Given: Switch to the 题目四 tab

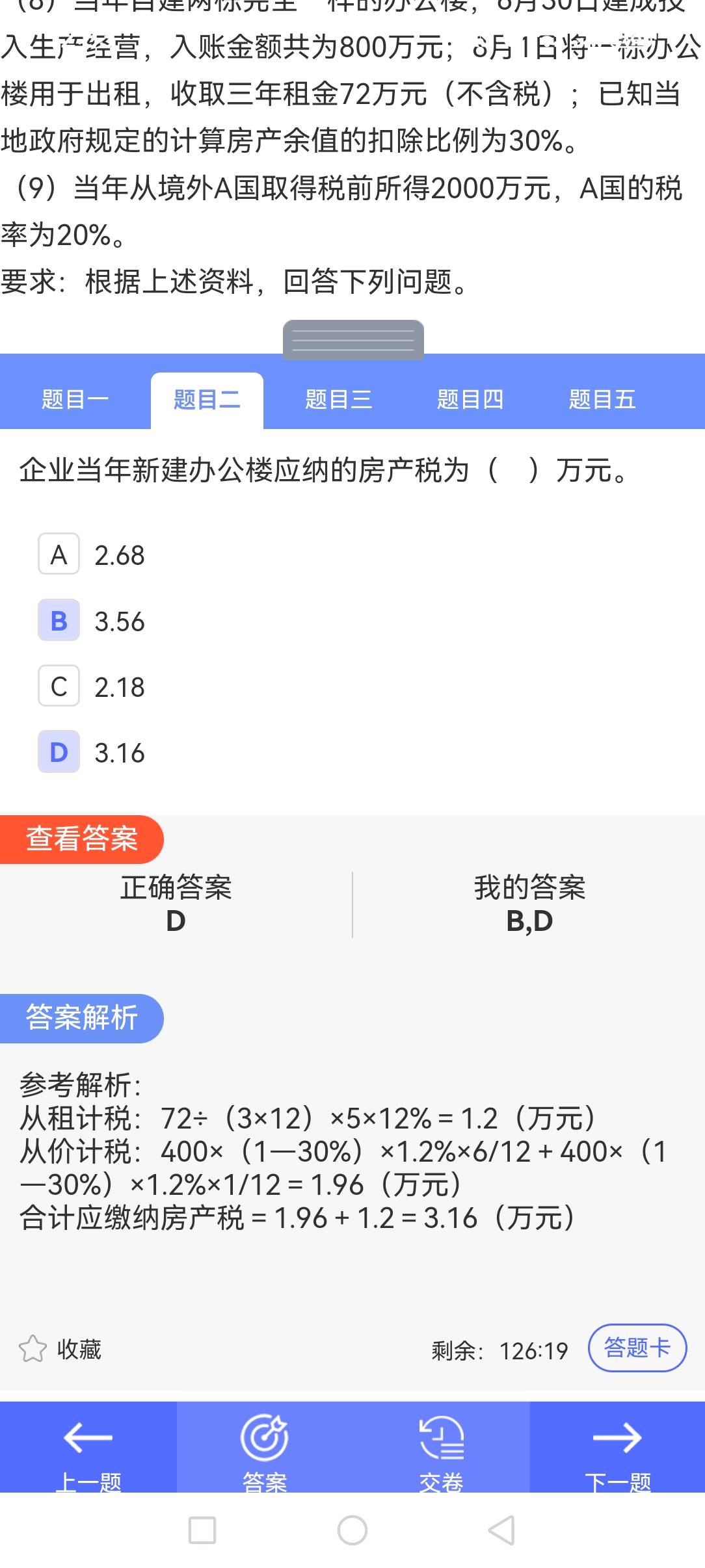Looking at the screenshot, I should point(470,399).
